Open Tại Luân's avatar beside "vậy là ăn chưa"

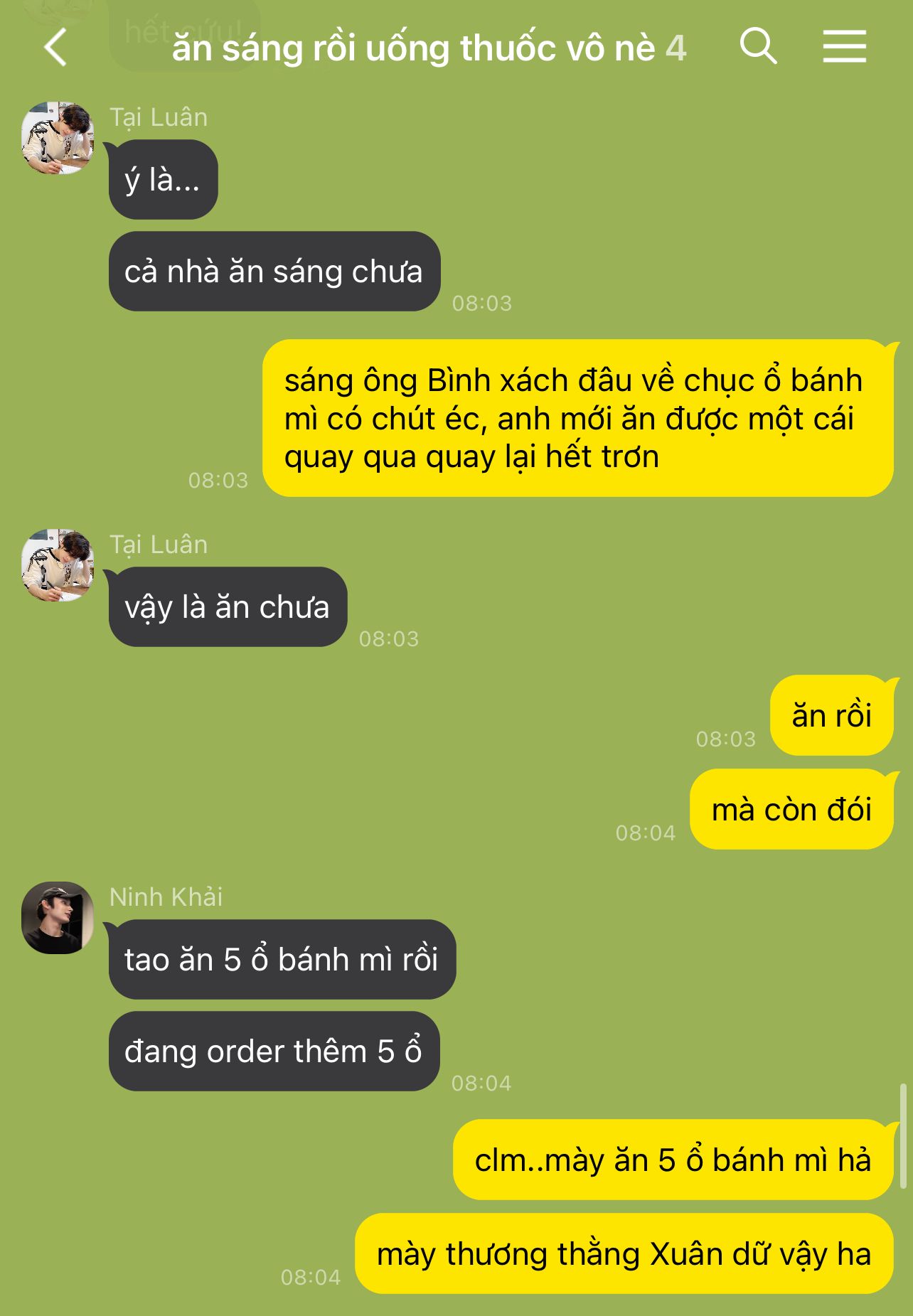click(x=58, y=565)
